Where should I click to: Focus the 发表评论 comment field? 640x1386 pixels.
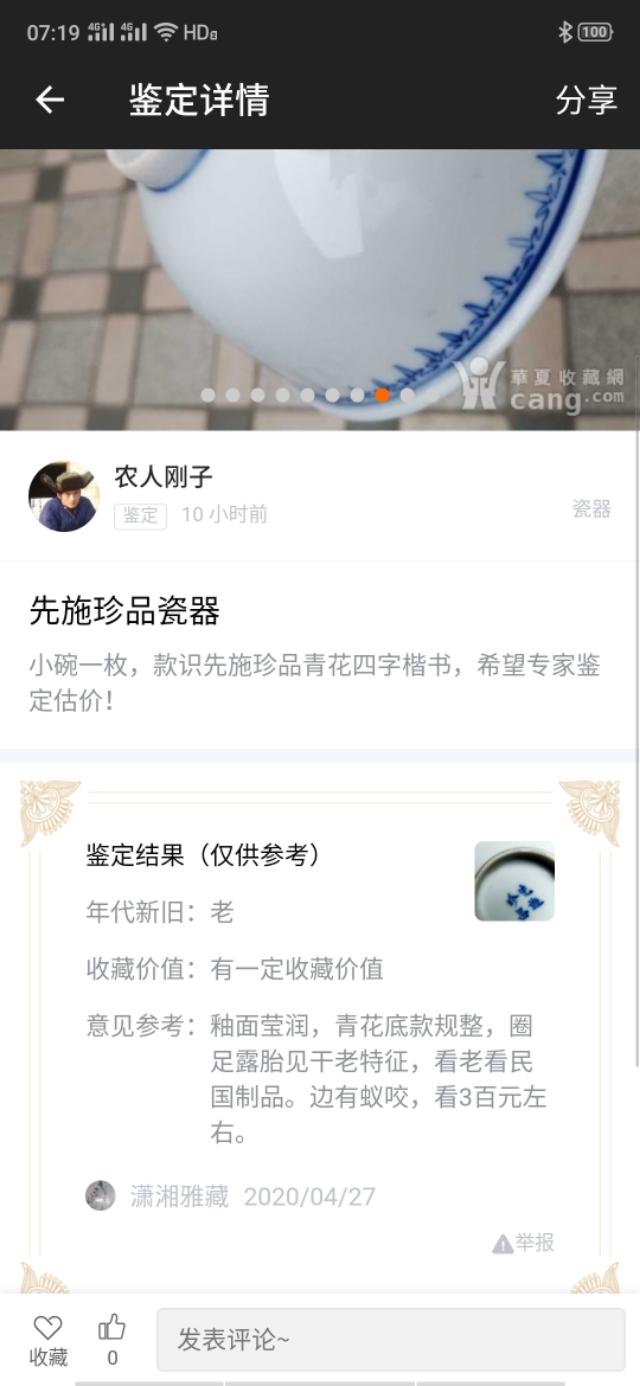coord(390,1339)
